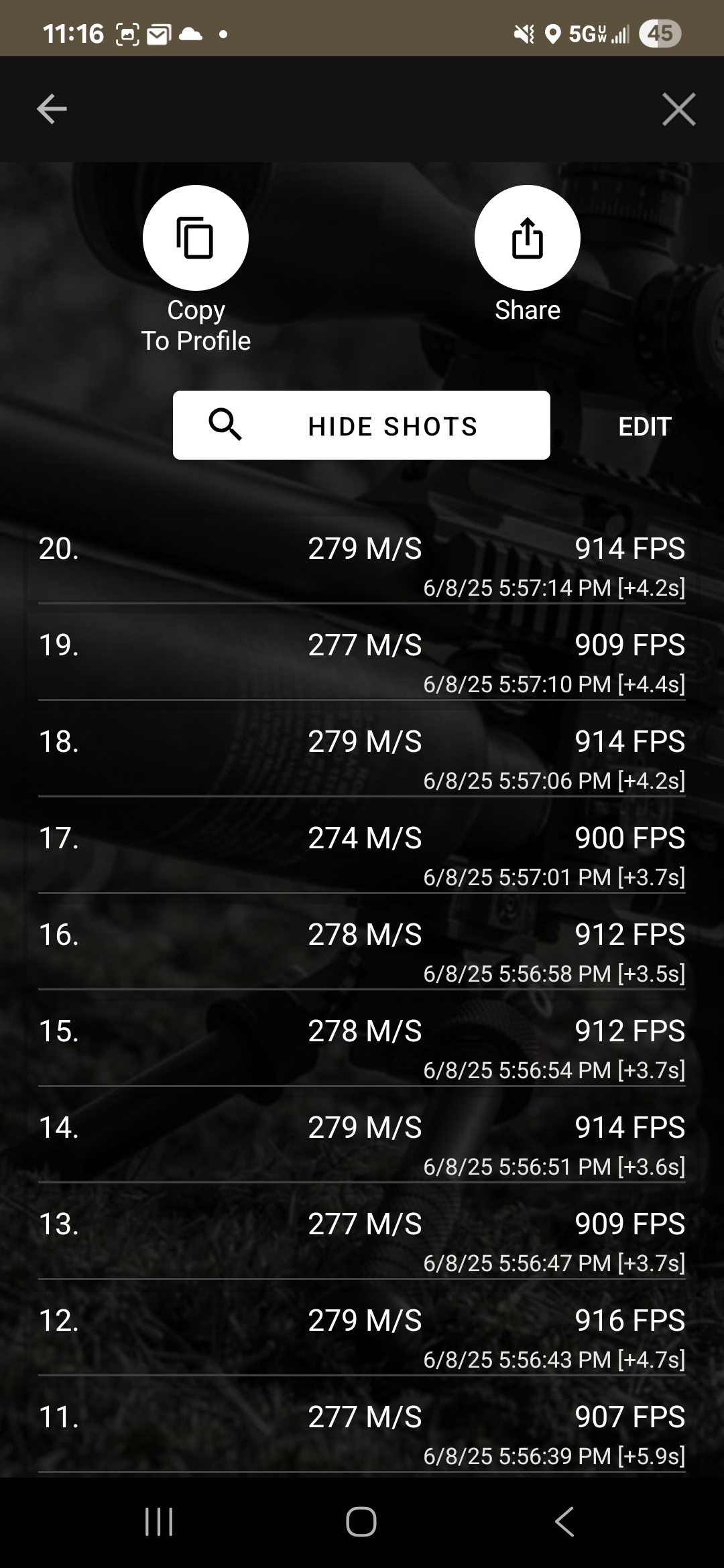Tap the Copy To Profile button
This screenshot has width=724, height=1568.
point(196,238)
